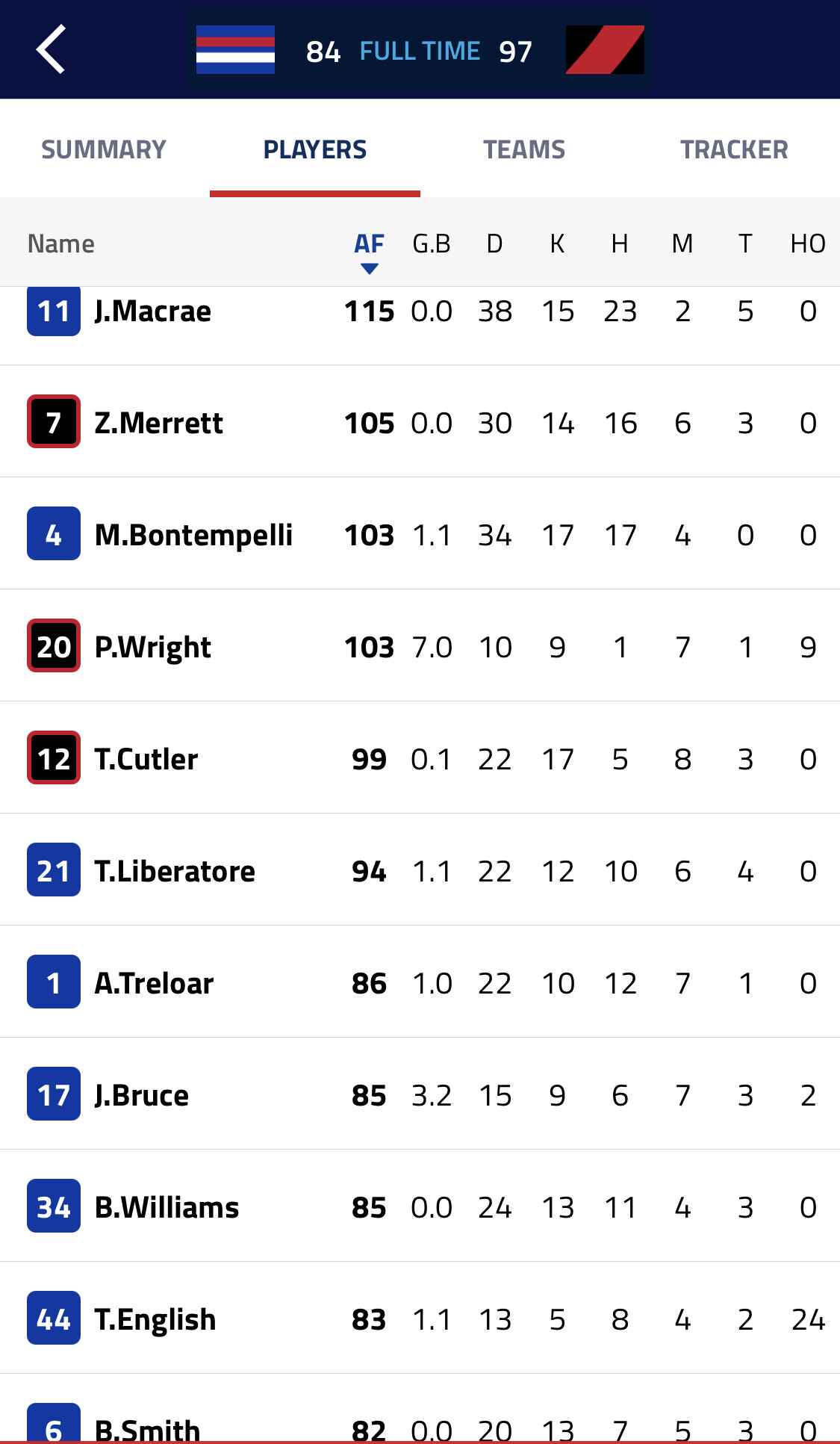
Task: Sort players by K column
Action: pos(557,244)
